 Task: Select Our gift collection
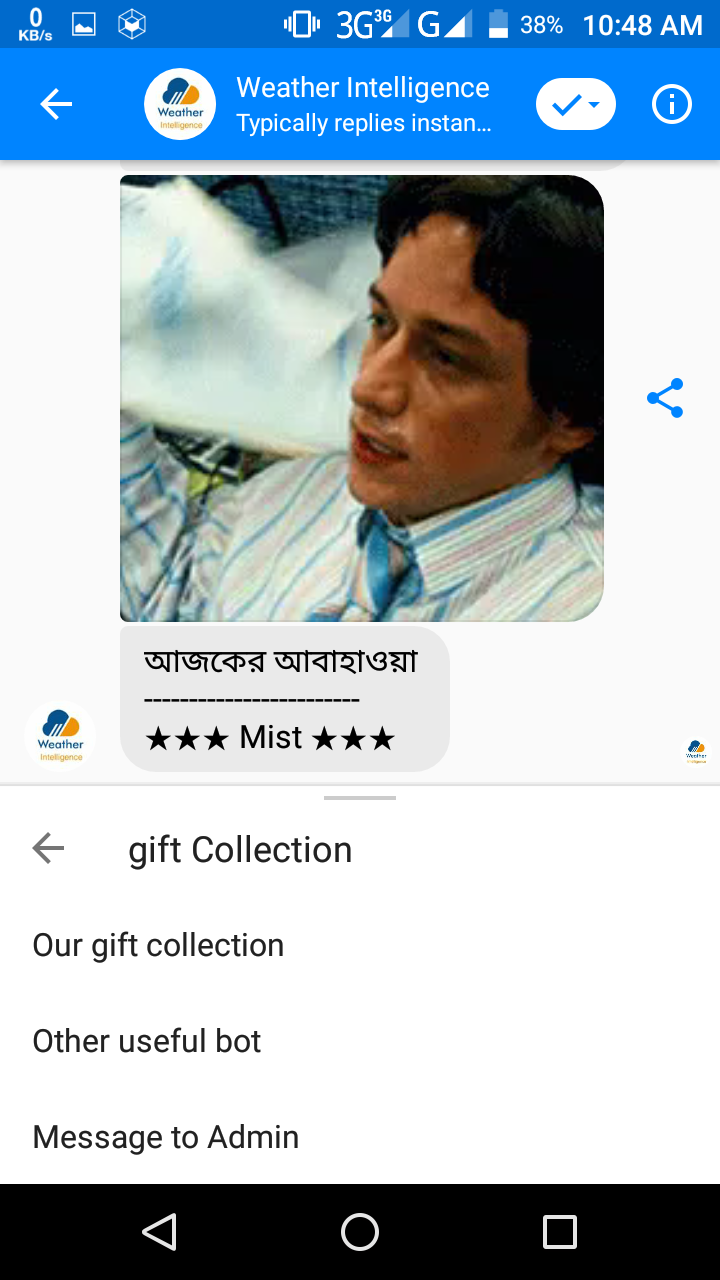click(158, 945)
